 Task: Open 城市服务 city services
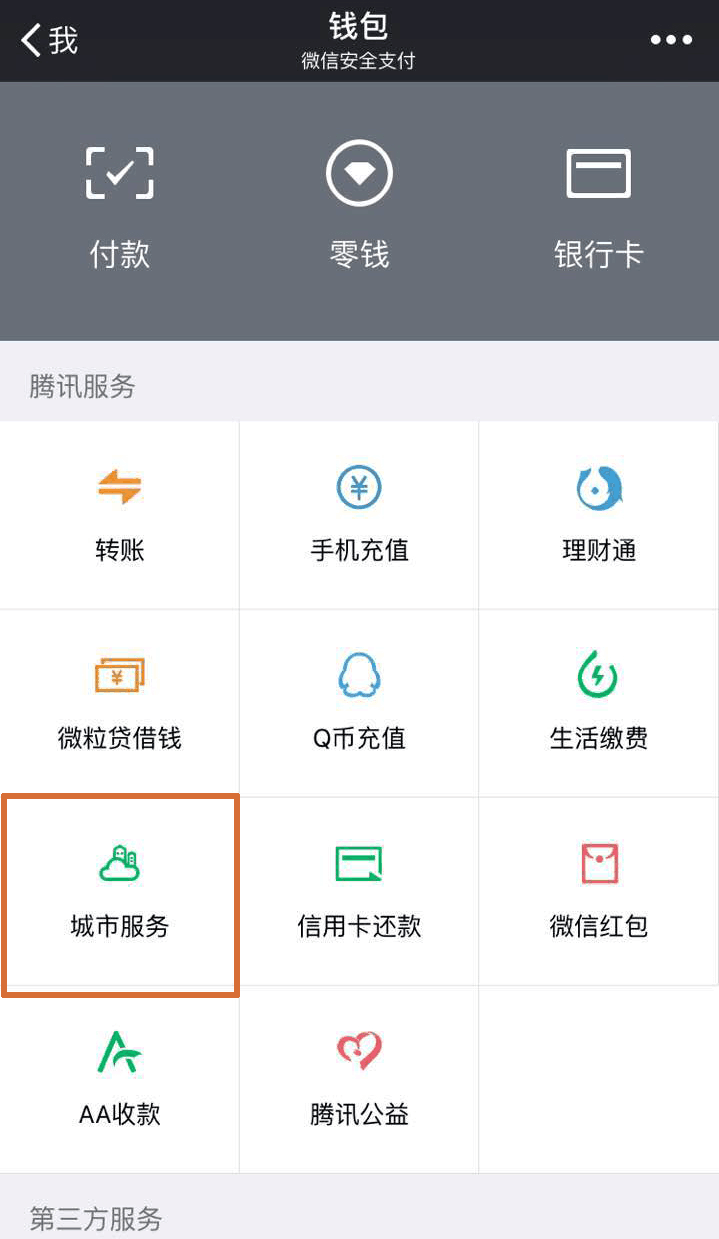[x=120, y=891]
